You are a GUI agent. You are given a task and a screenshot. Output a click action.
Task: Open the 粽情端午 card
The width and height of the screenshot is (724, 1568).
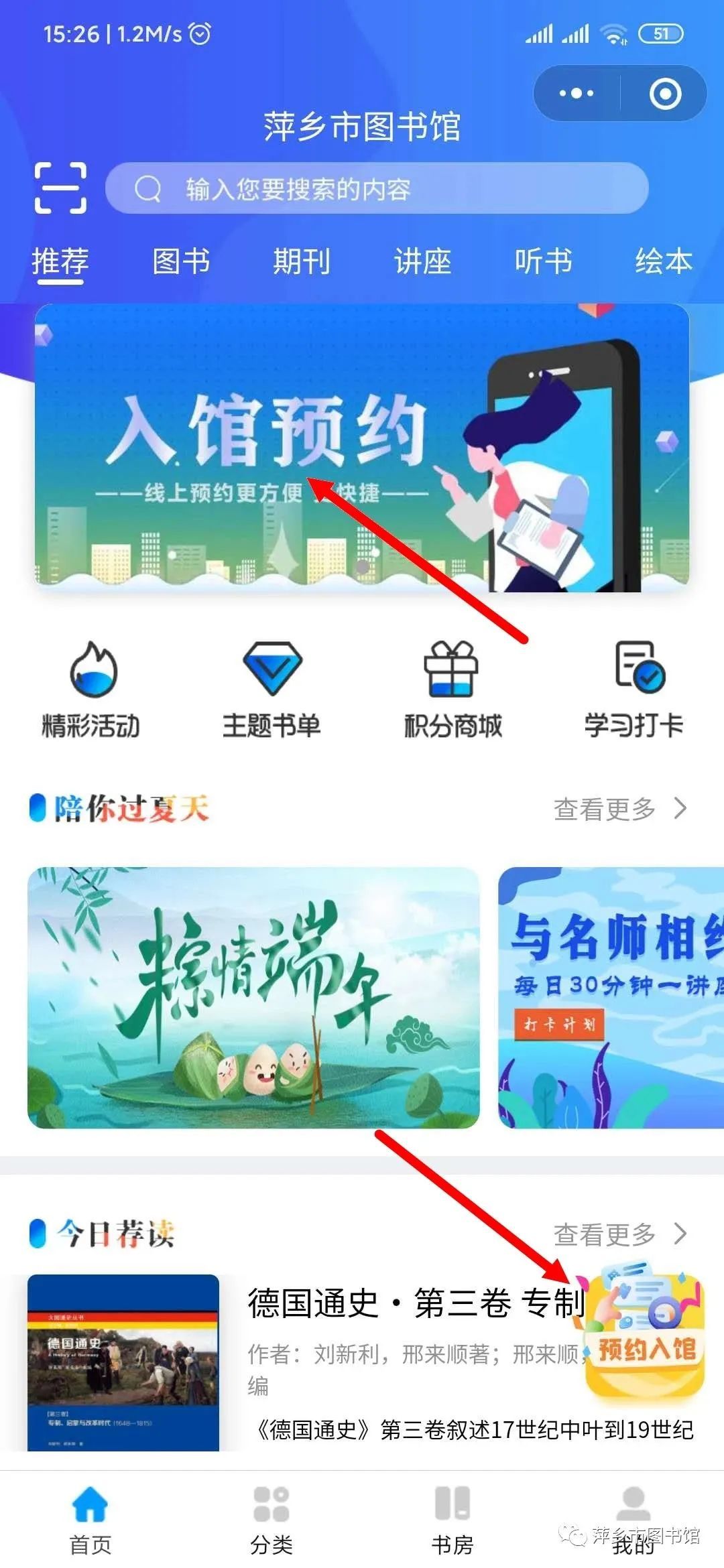point(253,997)
